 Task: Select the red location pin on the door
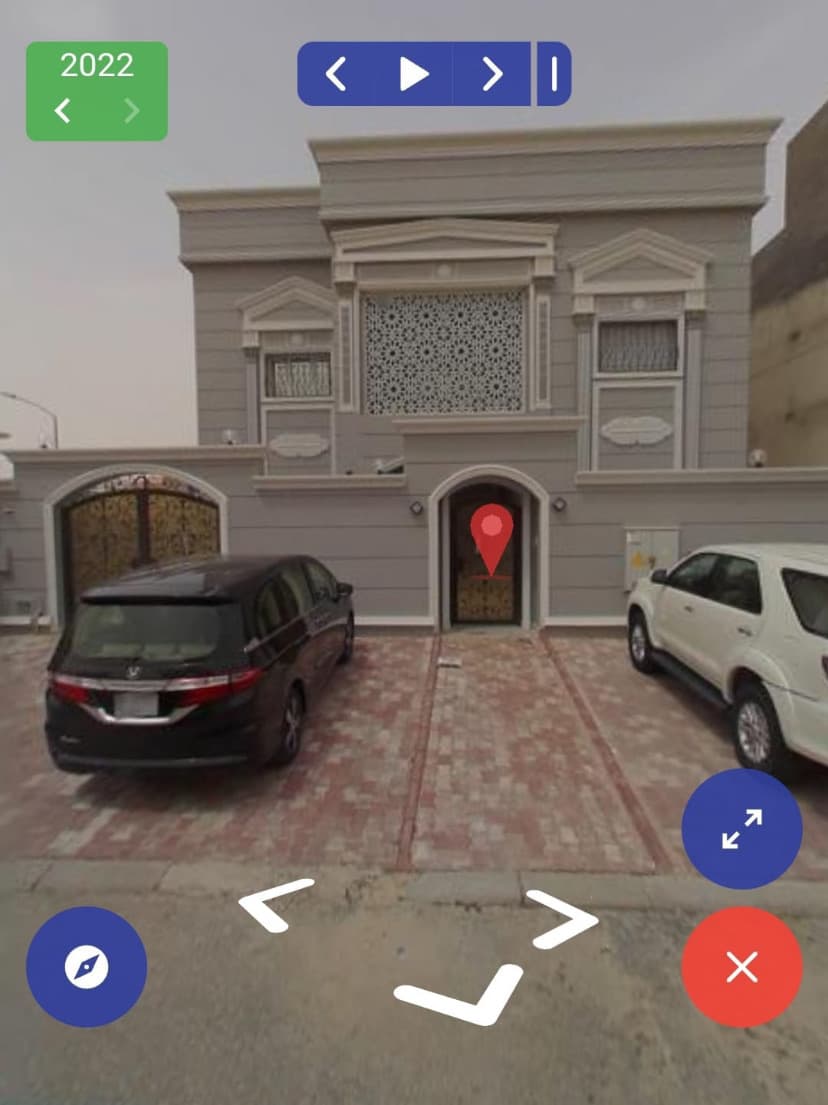point(491,537)
